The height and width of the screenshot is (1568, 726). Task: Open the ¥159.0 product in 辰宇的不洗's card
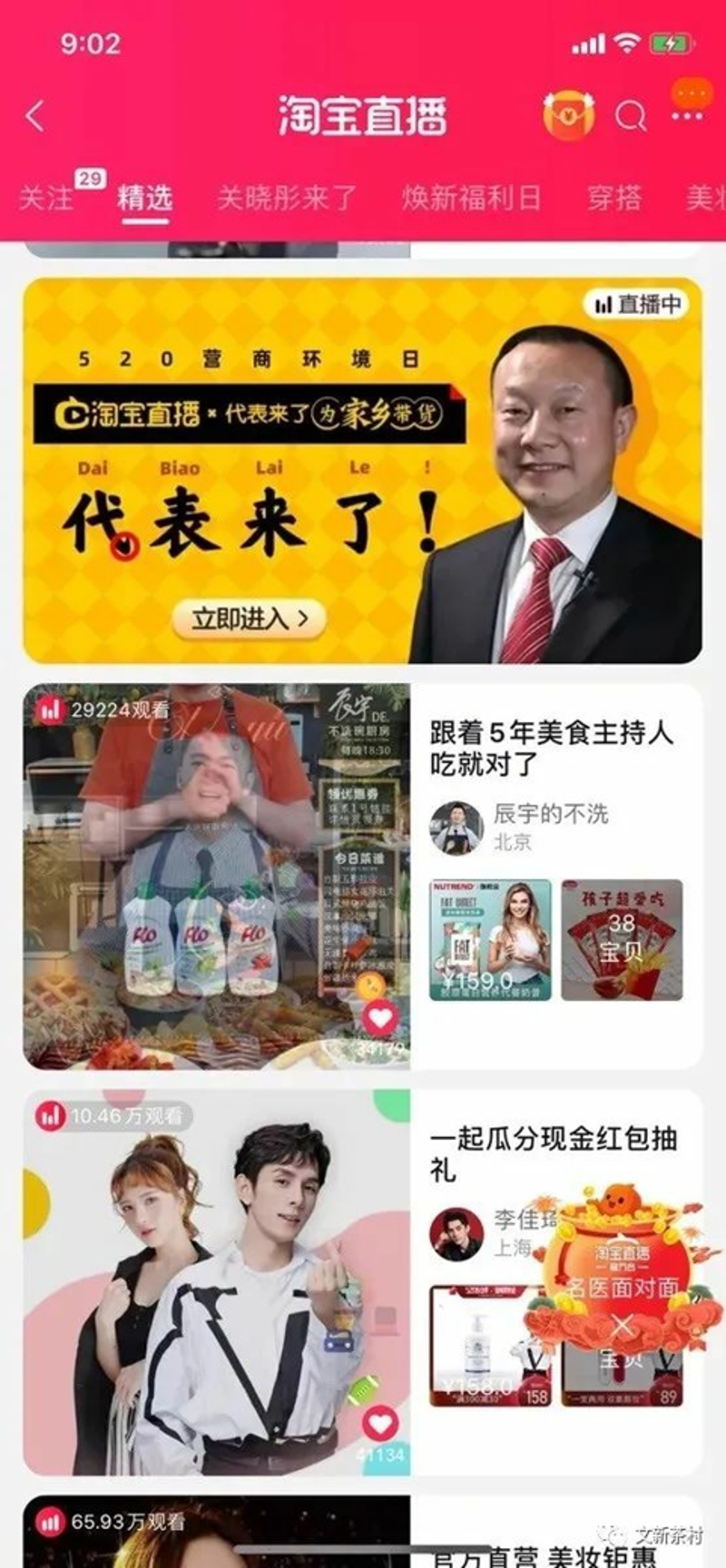[490, 940]
